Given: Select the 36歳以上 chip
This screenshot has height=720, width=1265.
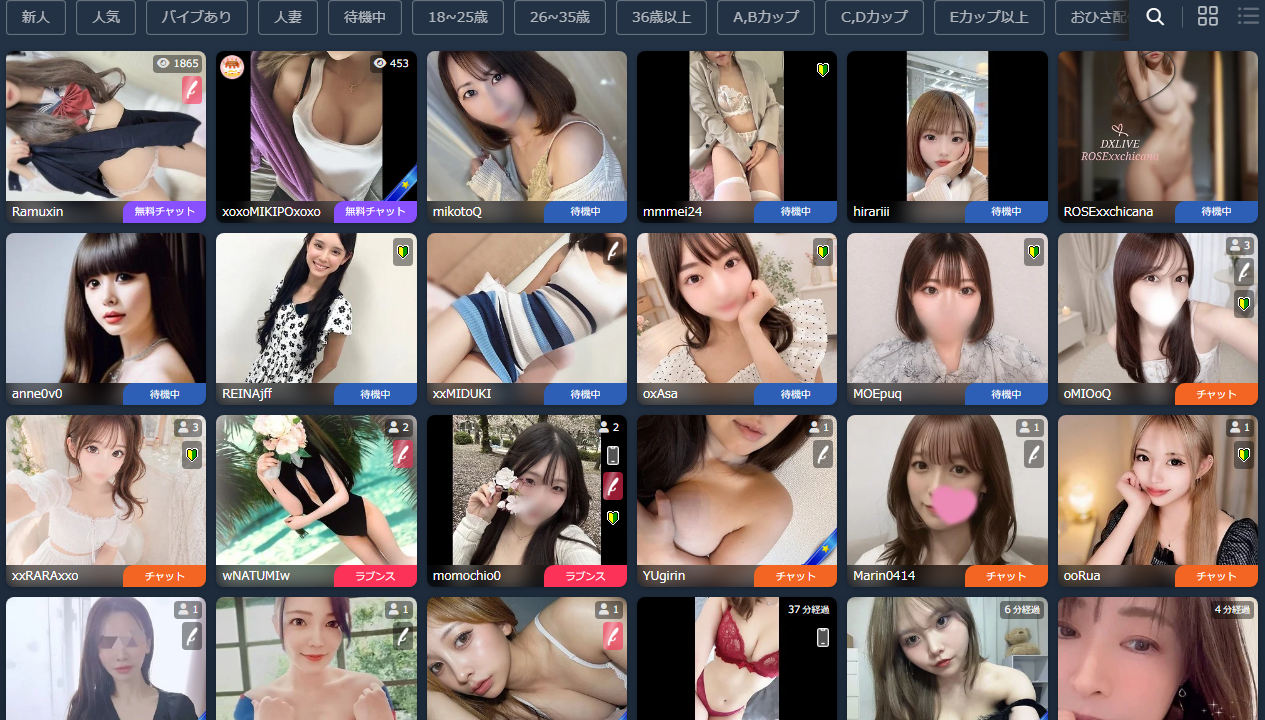Looking at the screenshot, I should [x=661, y=17].
